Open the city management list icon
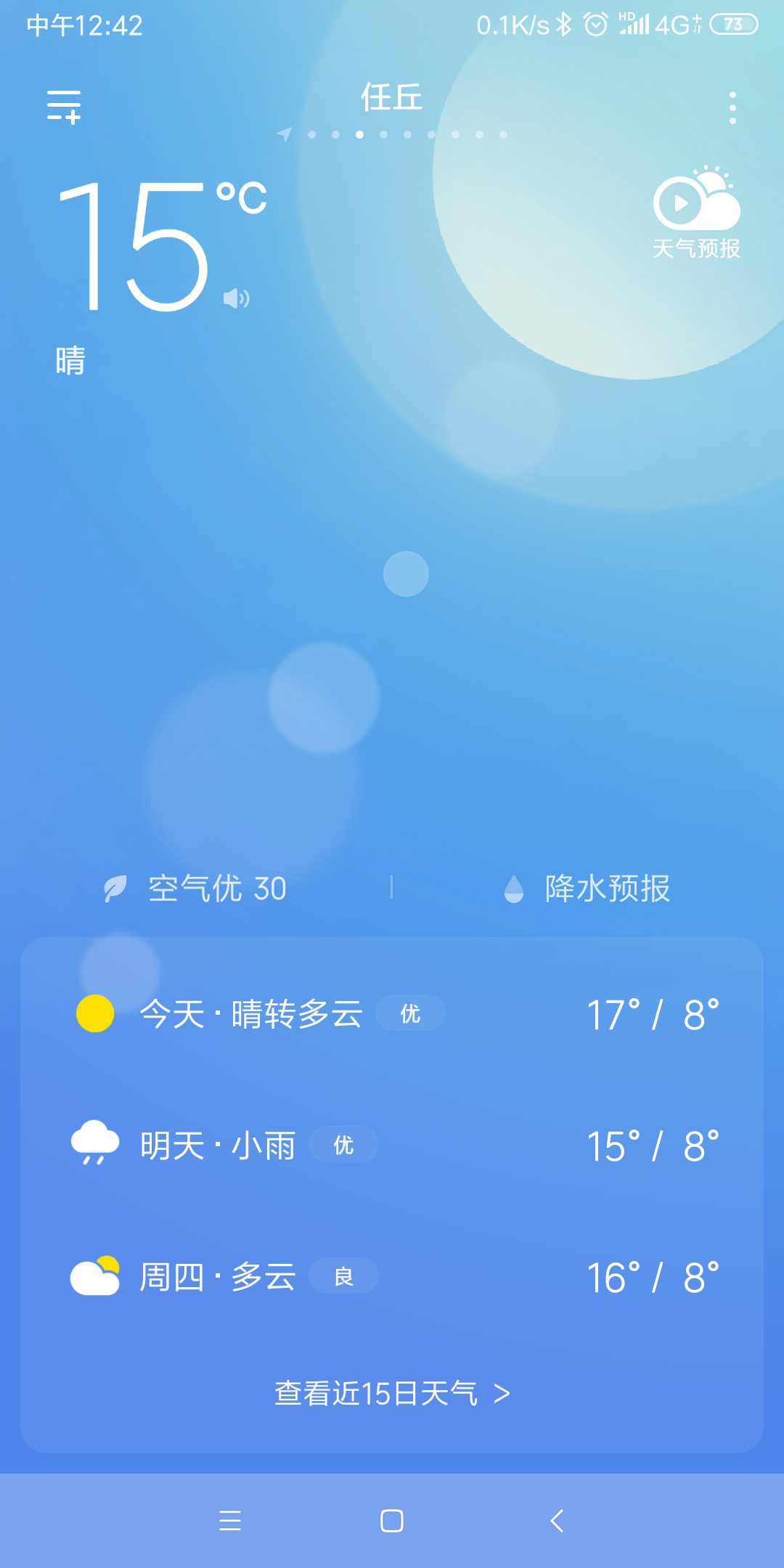784x1568 pixels. pyautogui.click(x=64, y=107)
